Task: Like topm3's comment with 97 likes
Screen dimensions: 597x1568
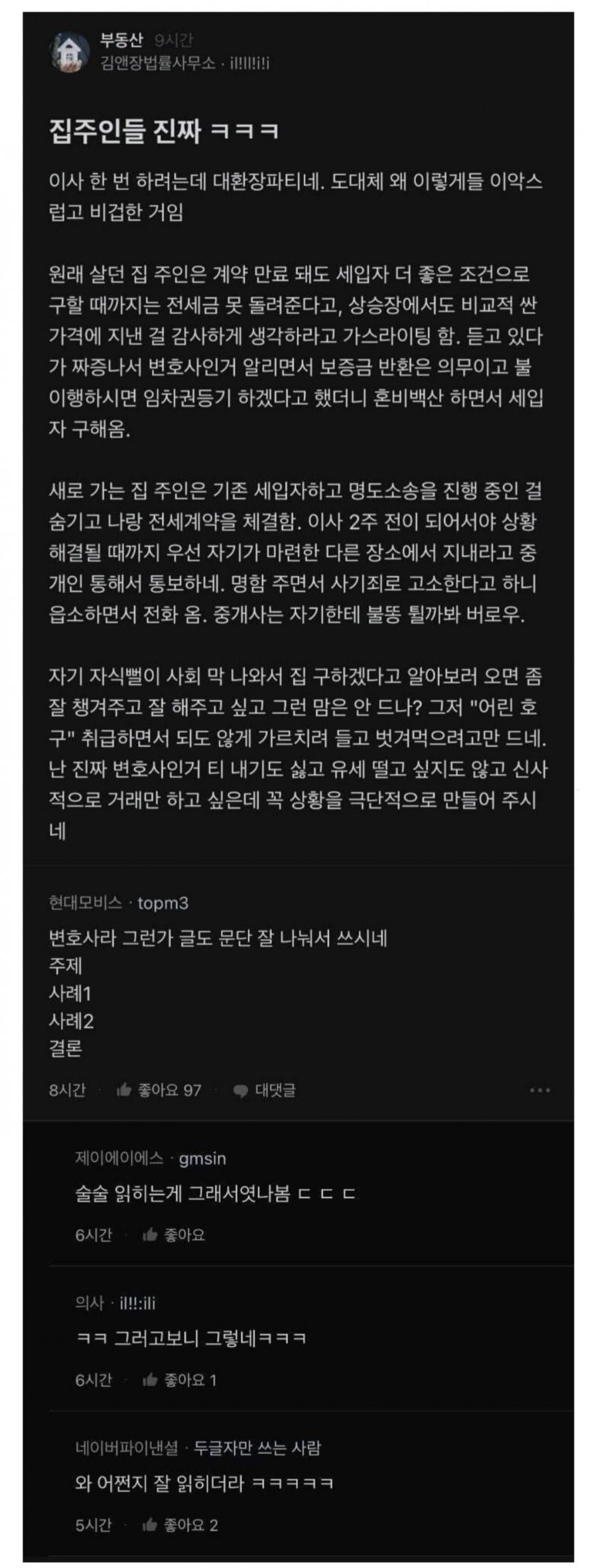Action: 159,1090
